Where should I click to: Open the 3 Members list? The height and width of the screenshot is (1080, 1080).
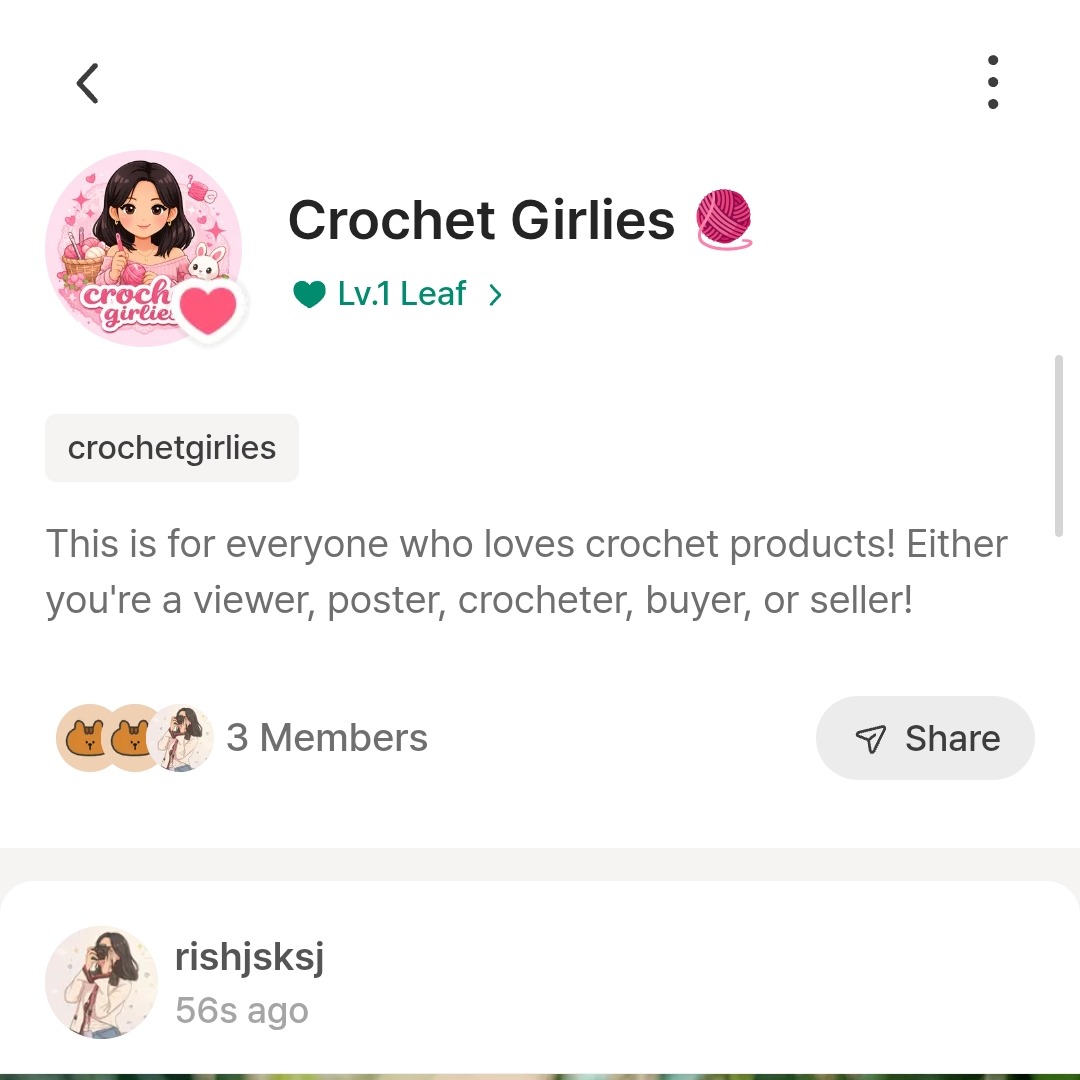(326, 738)
